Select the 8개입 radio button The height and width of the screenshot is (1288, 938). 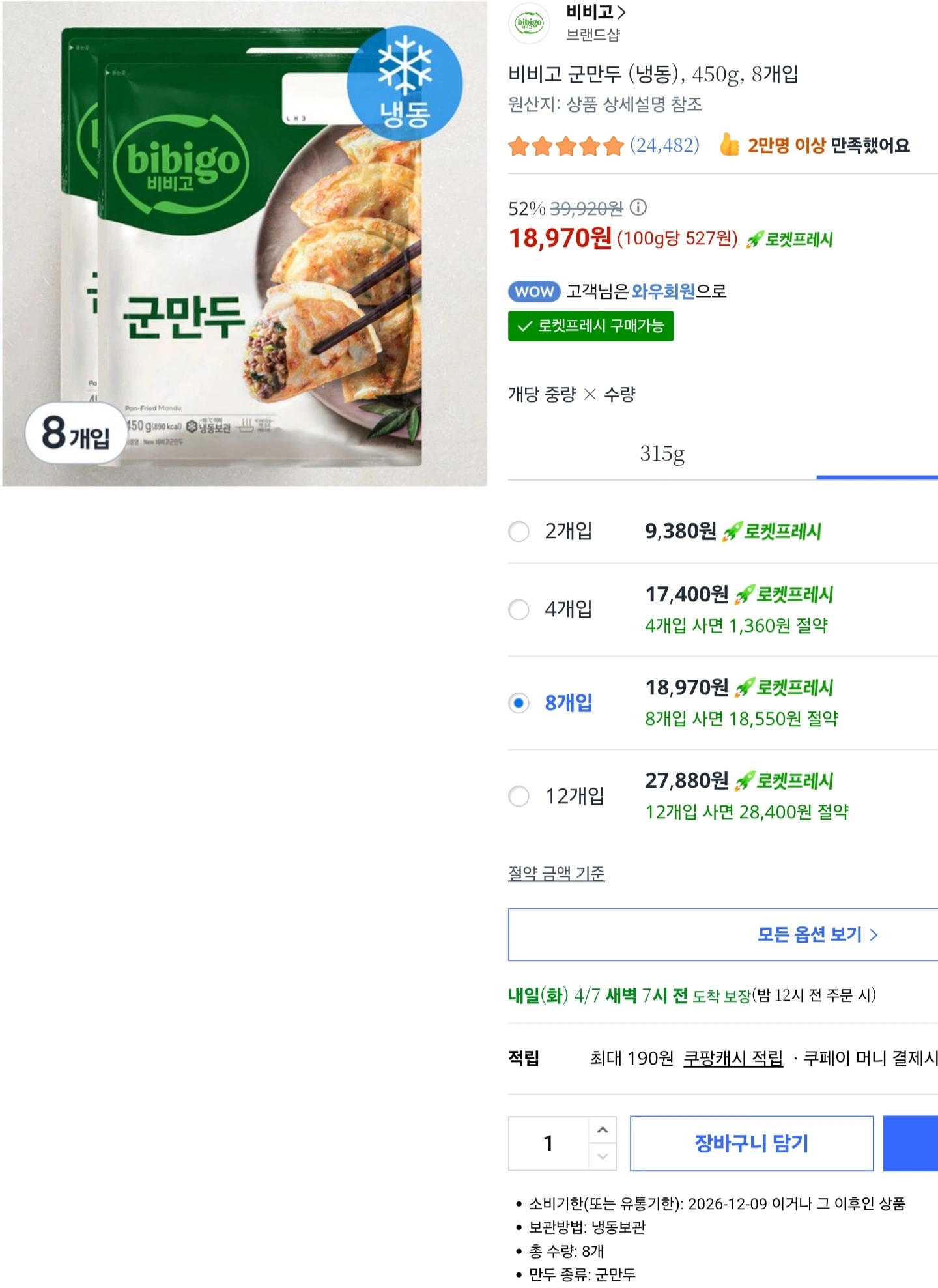coord(519,703)
